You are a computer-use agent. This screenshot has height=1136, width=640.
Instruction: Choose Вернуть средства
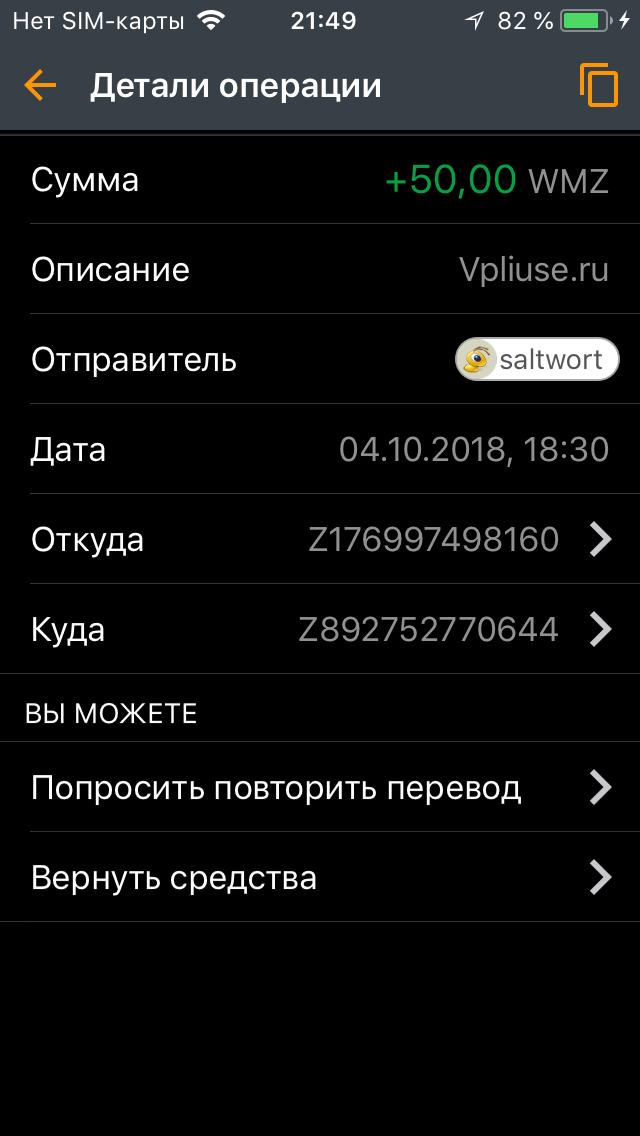coord(320,877)
